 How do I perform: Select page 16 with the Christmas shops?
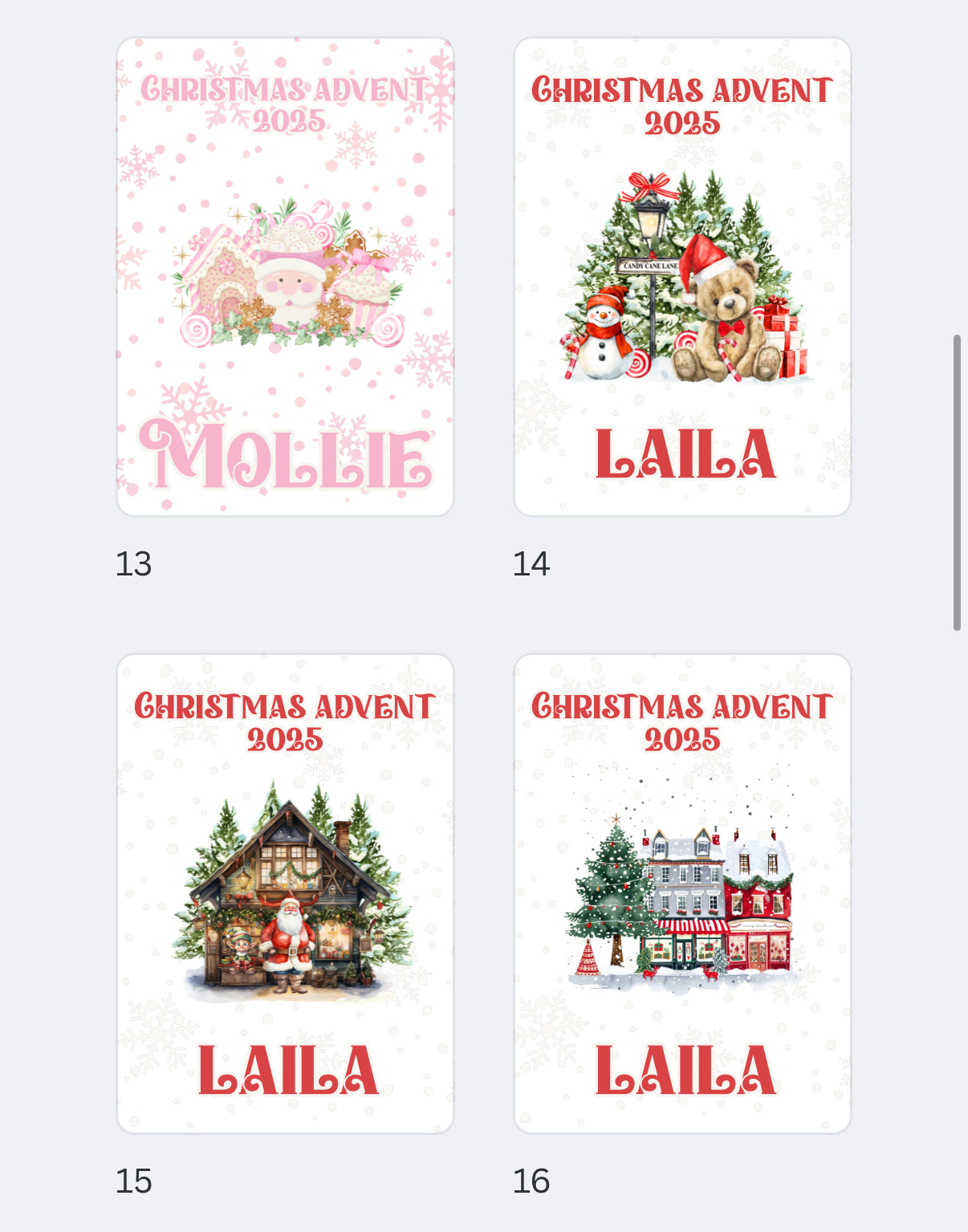coord(682,893)
